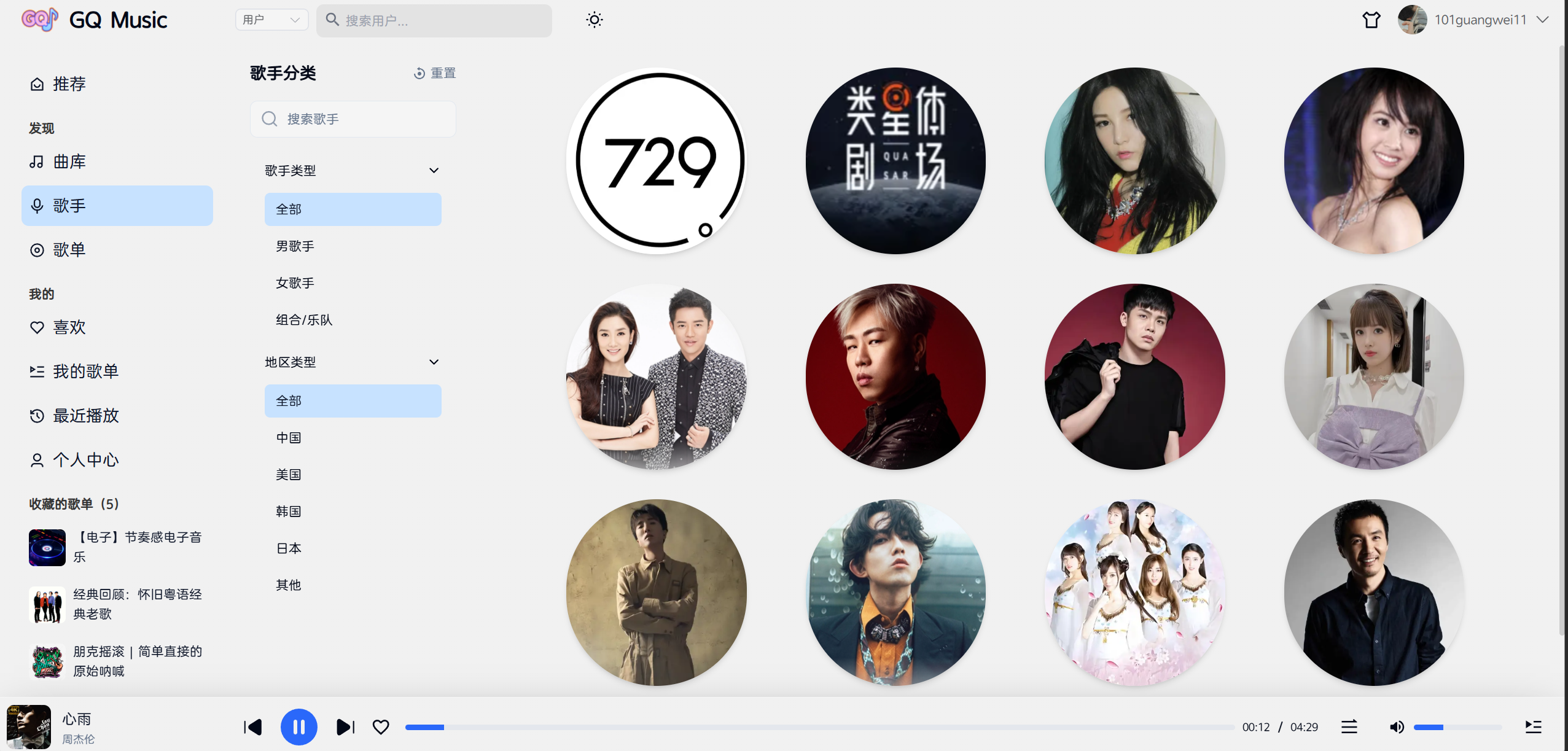Toggle the light/dark theme sun icon
The width and height of the screenshot is (1568, 751).
594,20
